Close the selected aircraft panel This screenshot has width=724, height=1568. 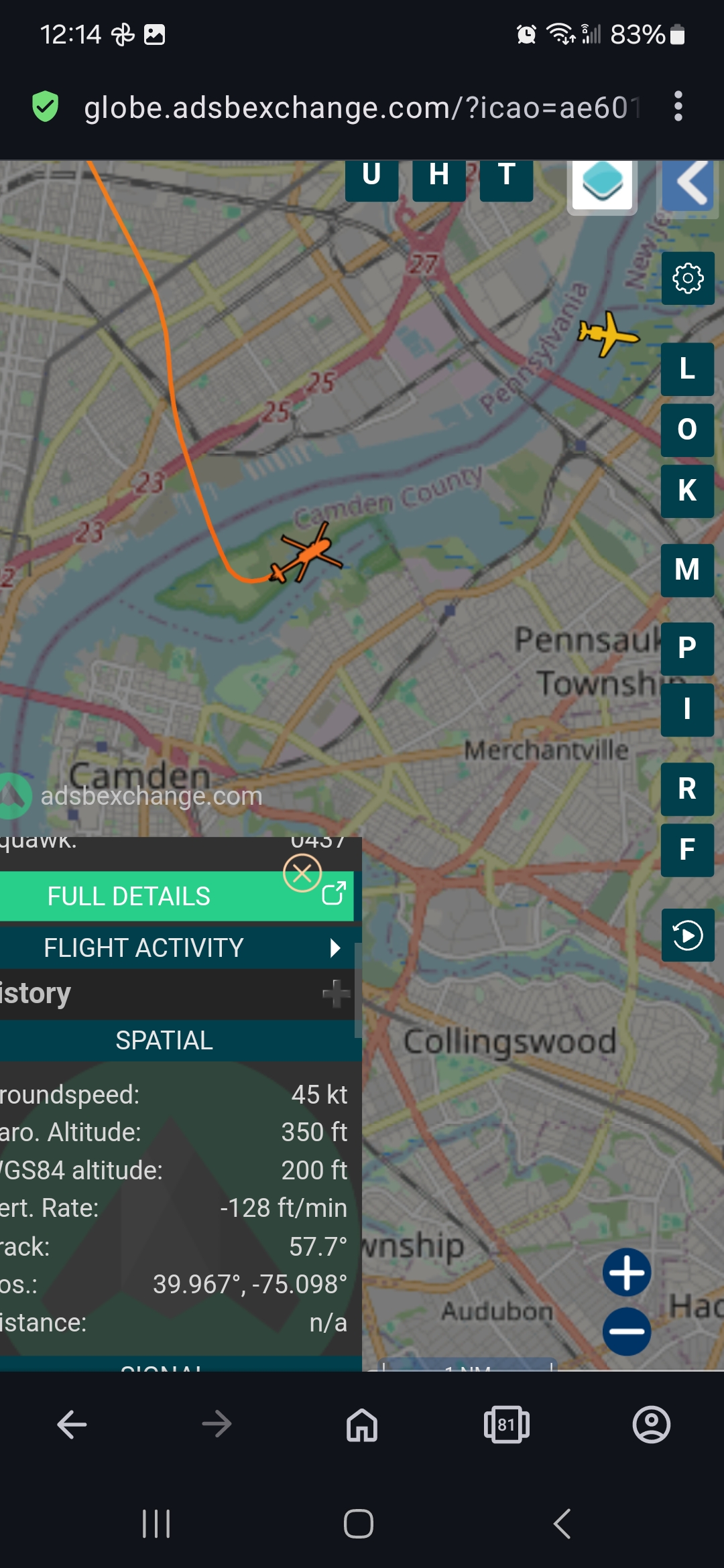(x=302, y=874)
